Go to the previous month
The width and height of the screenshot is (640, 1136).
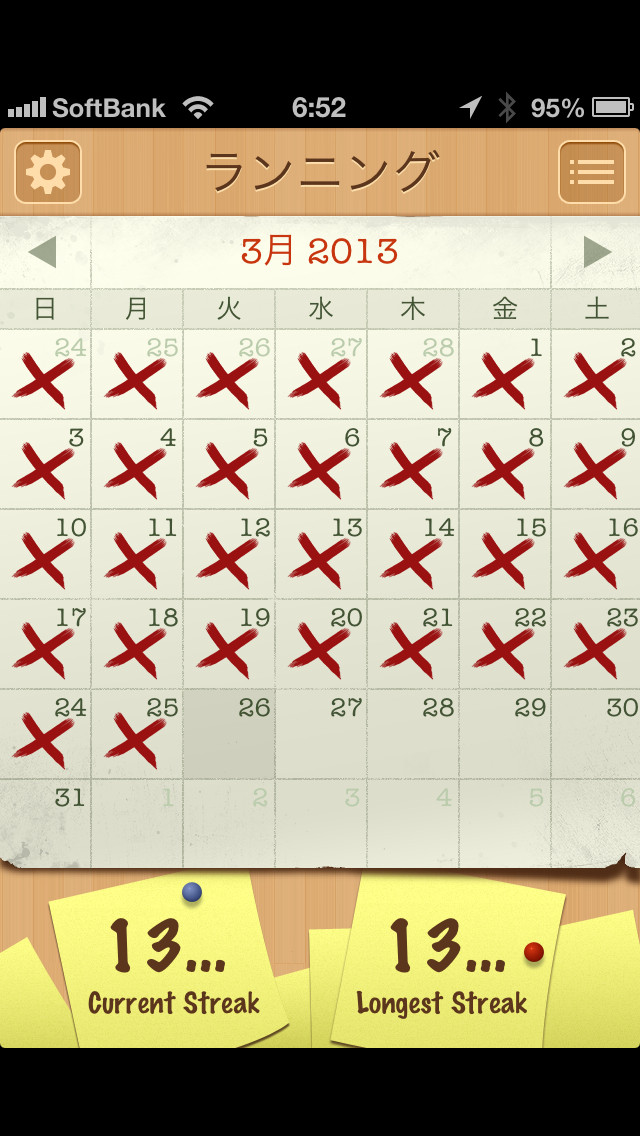pos(43,252)
